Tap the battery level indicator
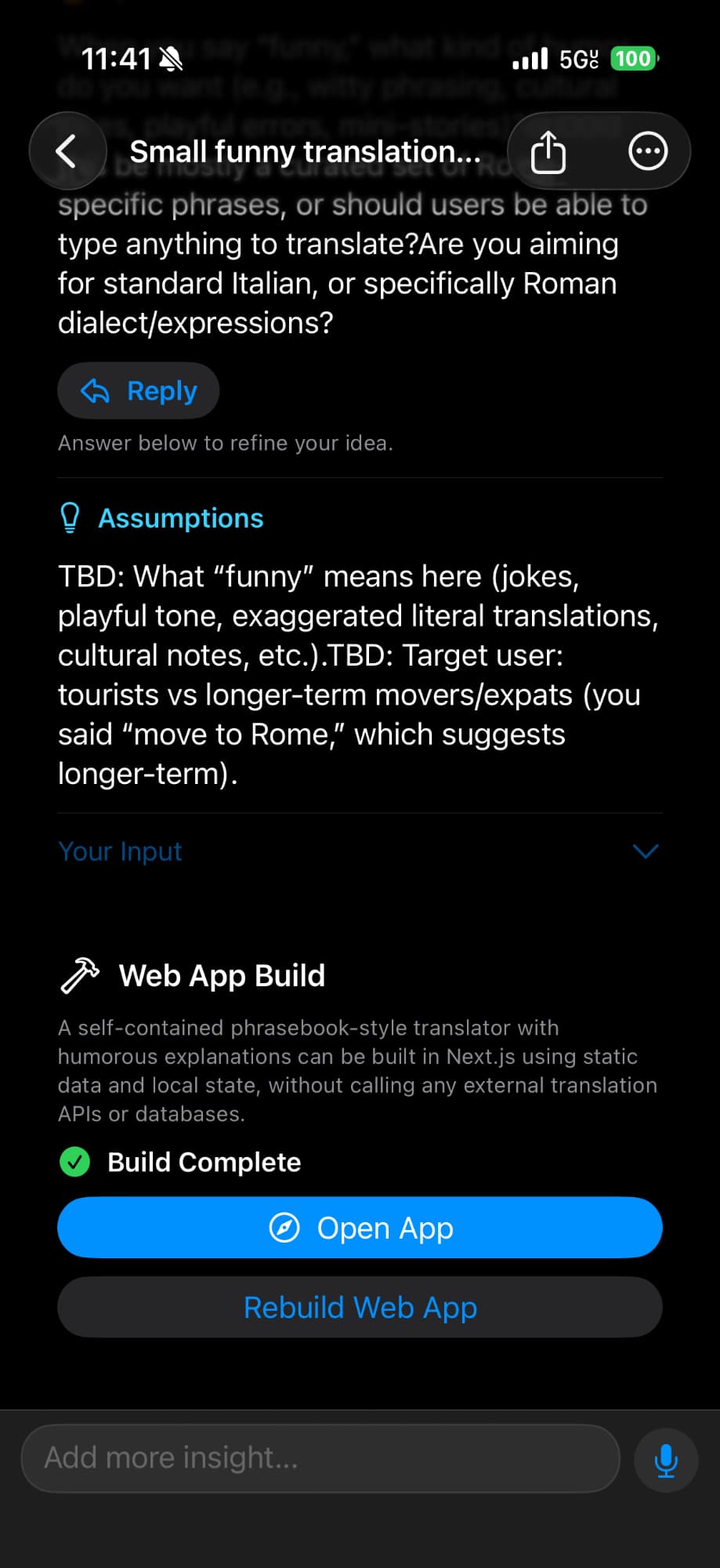 point(631,59)
